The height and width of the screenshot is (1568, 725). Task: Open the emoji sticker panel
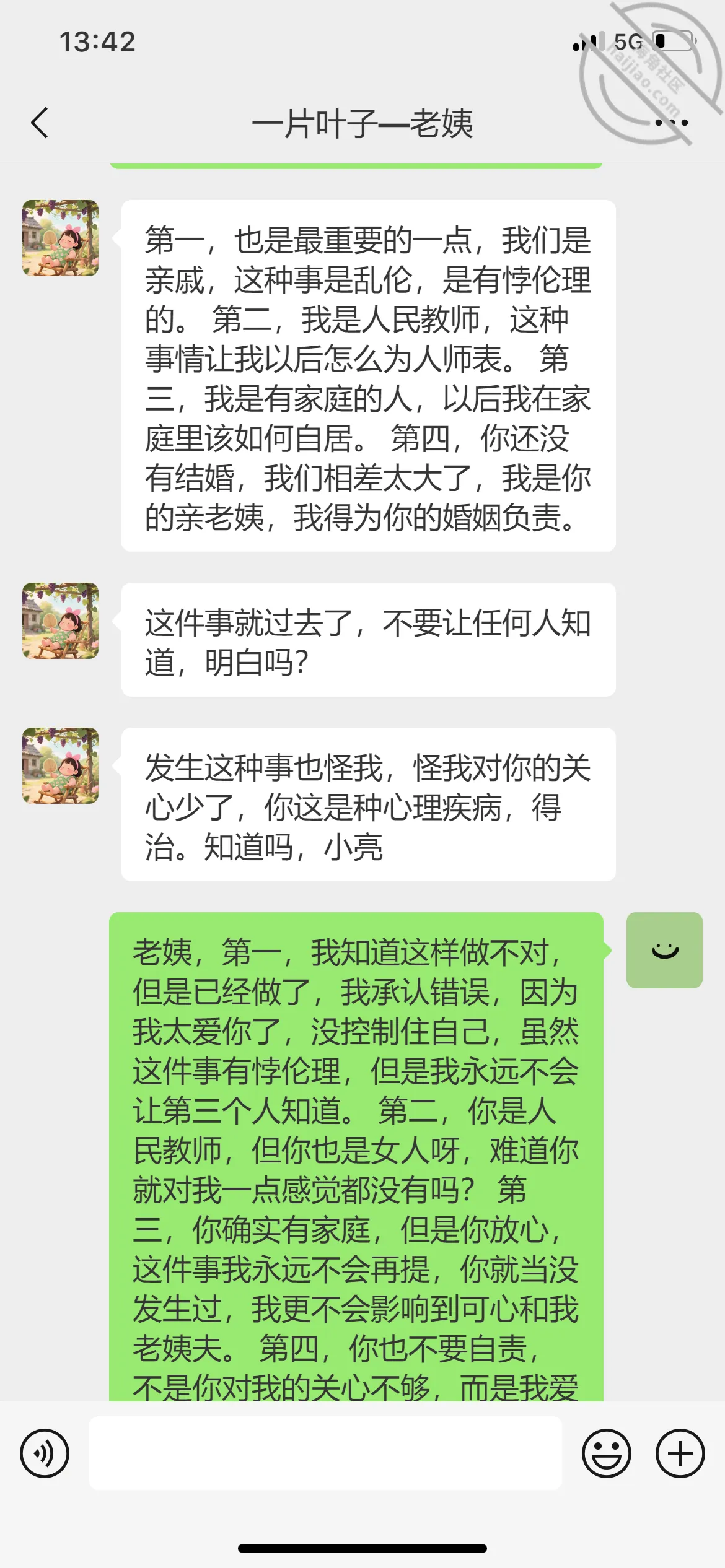pos(607,1453)
